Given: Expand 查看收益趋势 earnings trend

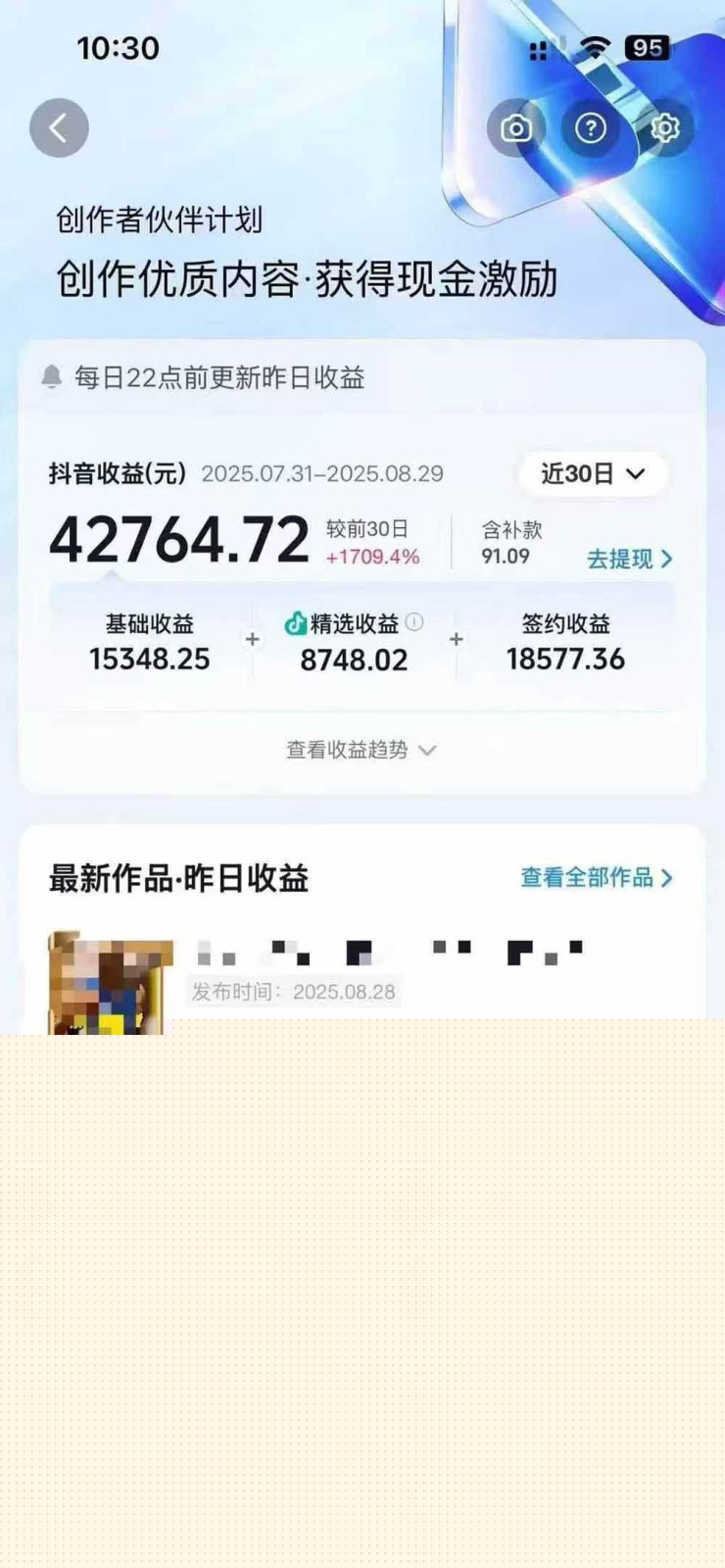Looking at the screenshot, I should coord(361,750).
